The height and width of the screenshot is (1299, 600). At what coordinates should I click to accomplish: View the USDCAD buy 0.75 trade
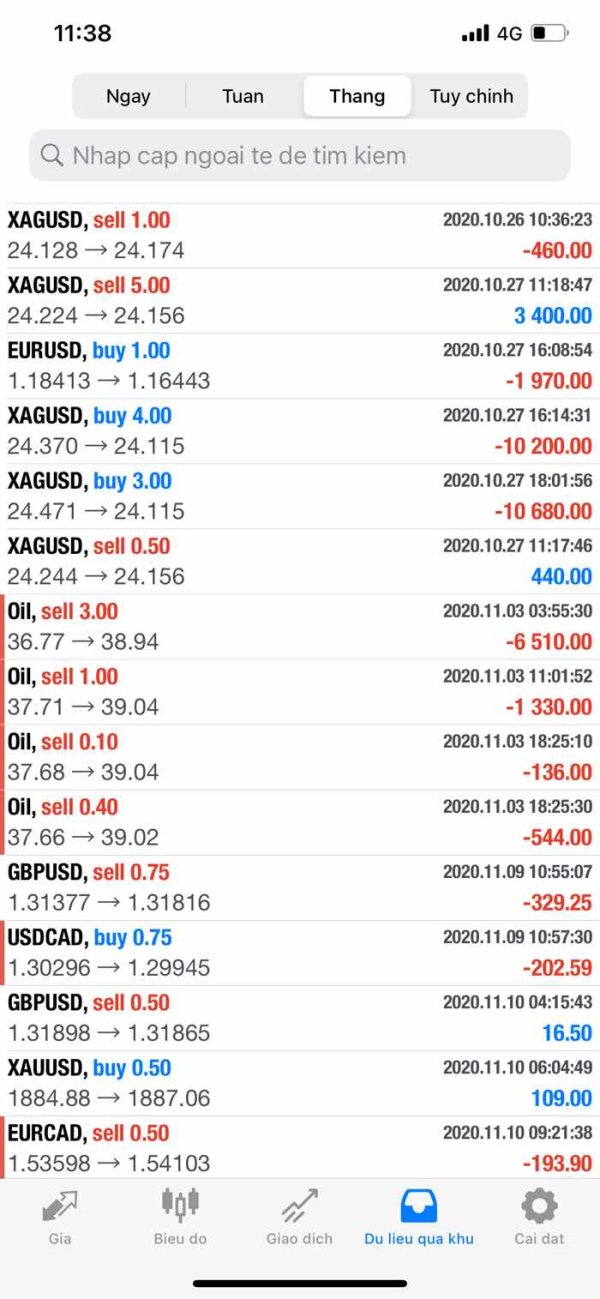(300, 953)
